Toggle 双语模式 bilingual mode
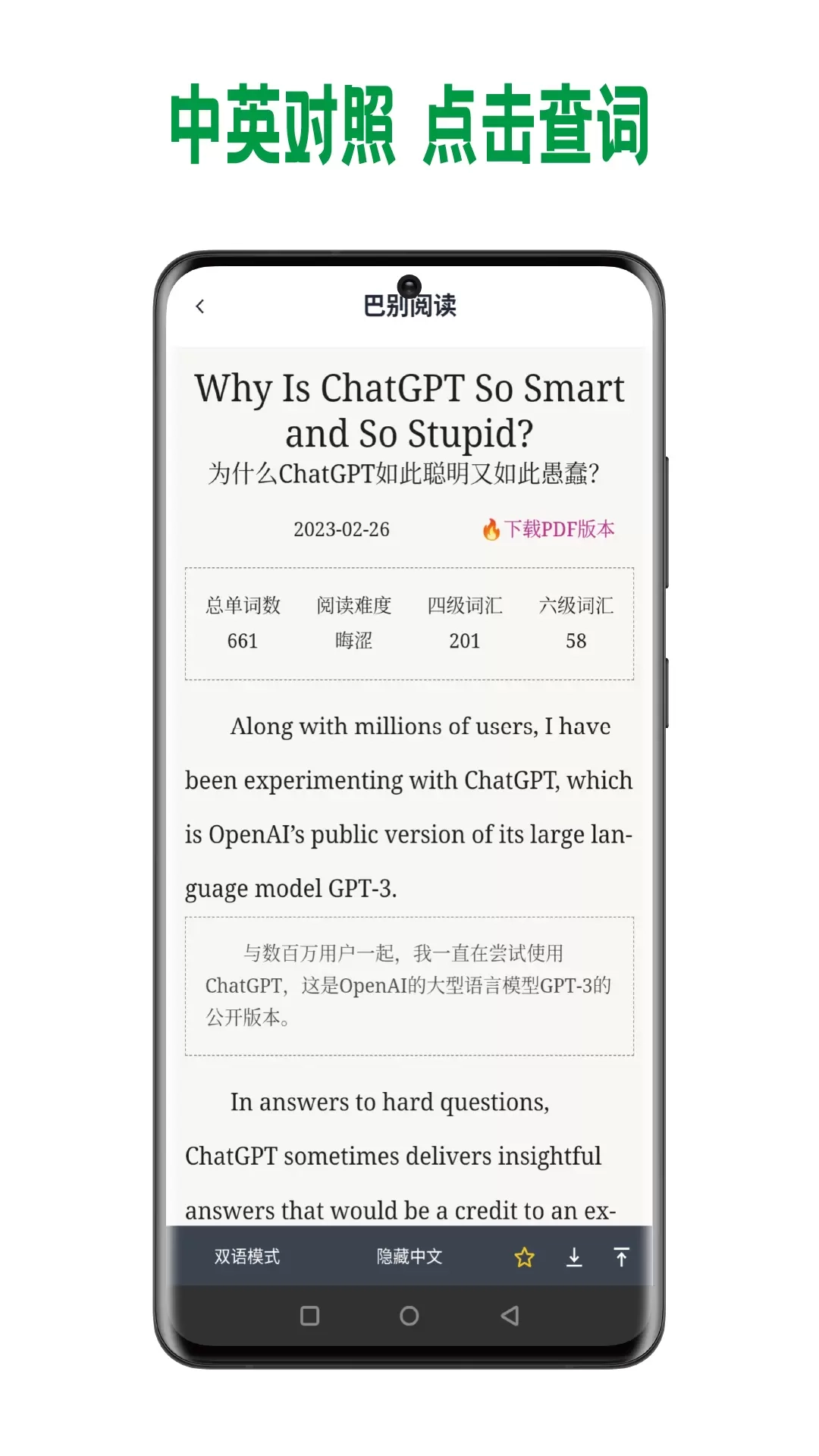The height and width of the screenshot is (1456, 819). coord(246,1257)
